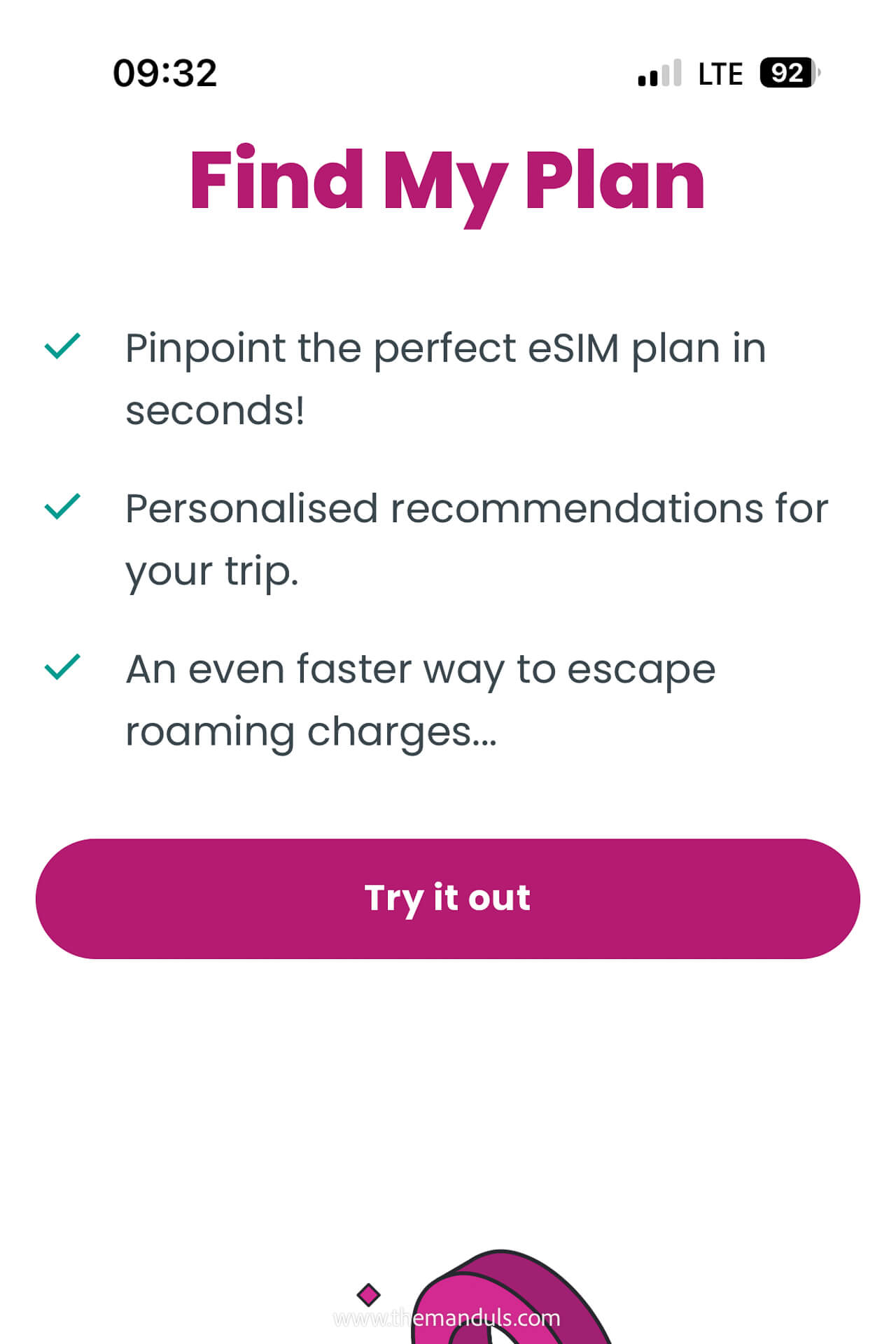Tap the Try it out button

447,898
